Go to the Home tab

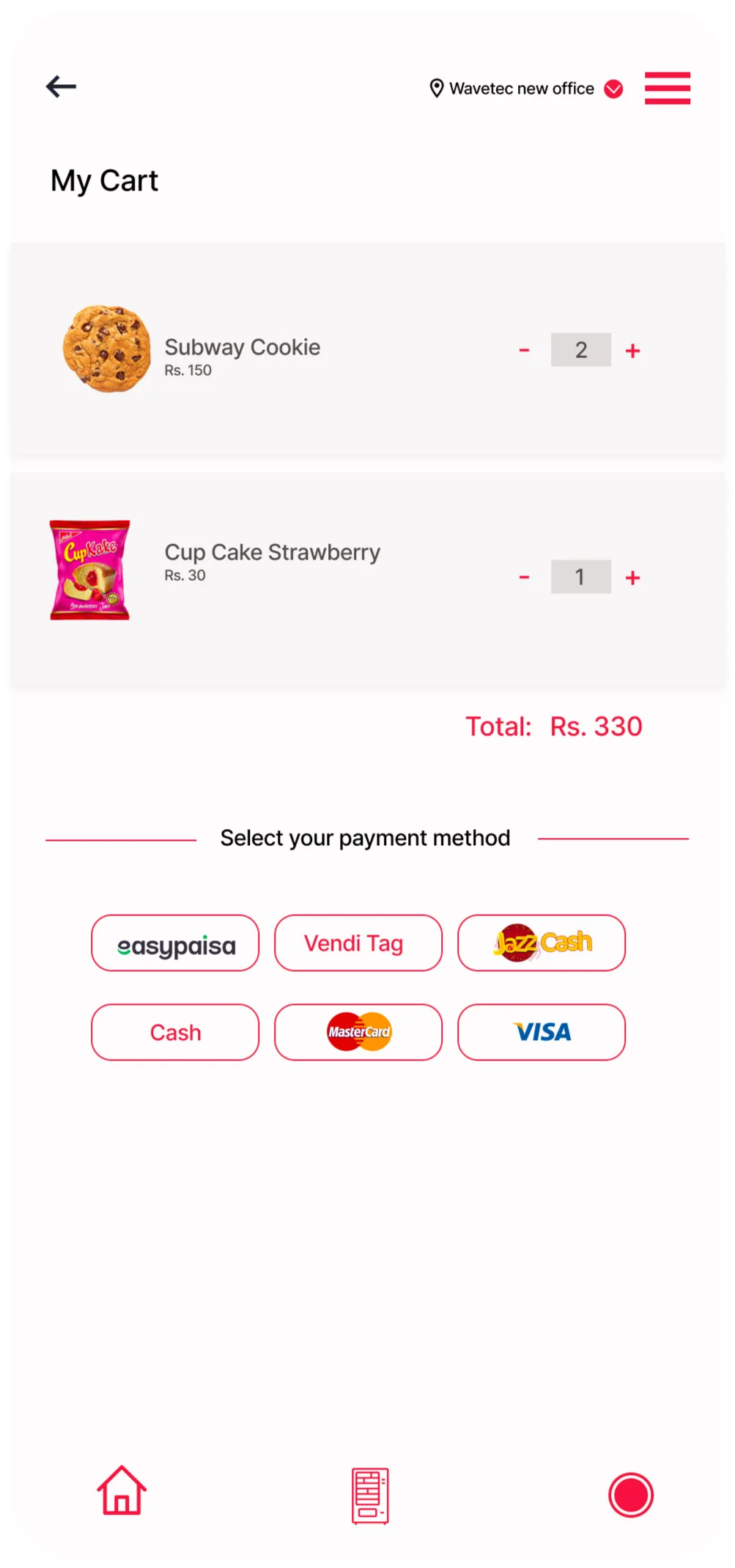point(122,1491)
